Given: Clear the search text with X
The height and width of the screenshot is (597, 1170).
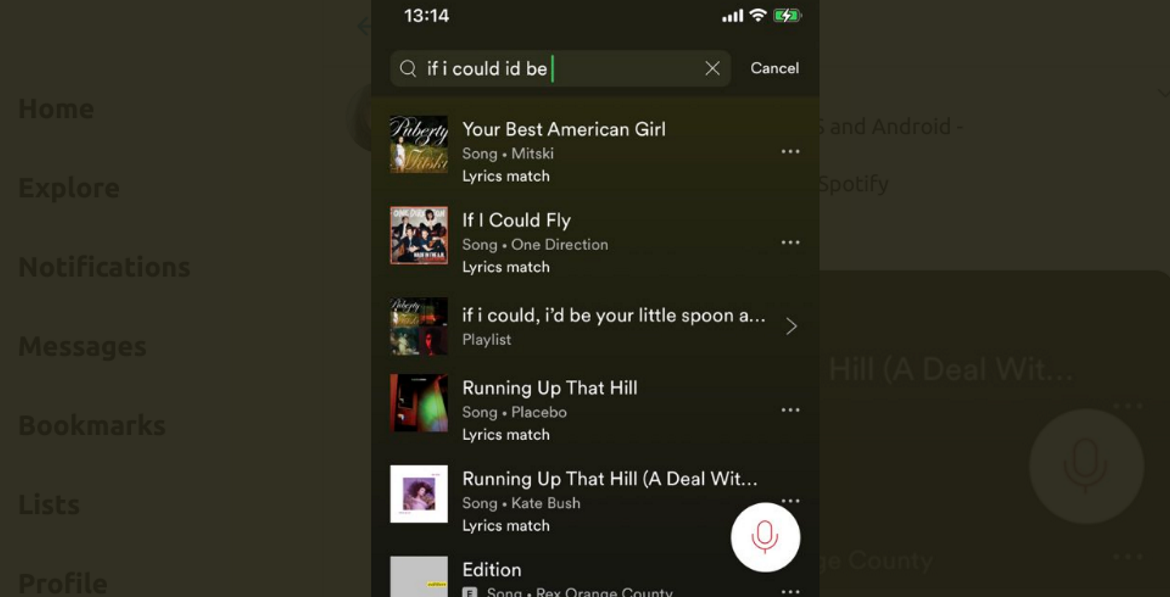Looking at the screenshot, I should (x=712, y=68).
